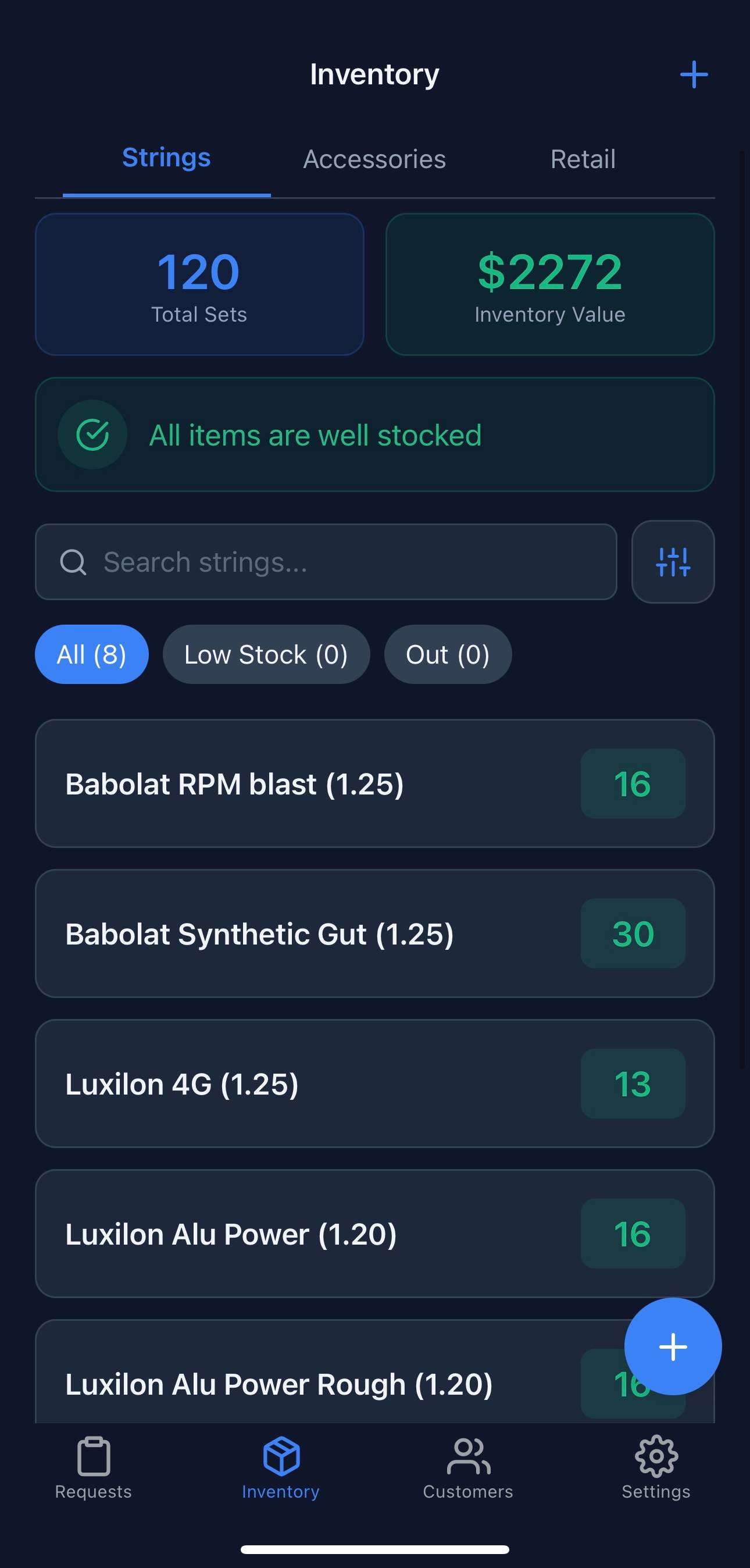Tap the green checkmark stock status icon

pos(92,434)
